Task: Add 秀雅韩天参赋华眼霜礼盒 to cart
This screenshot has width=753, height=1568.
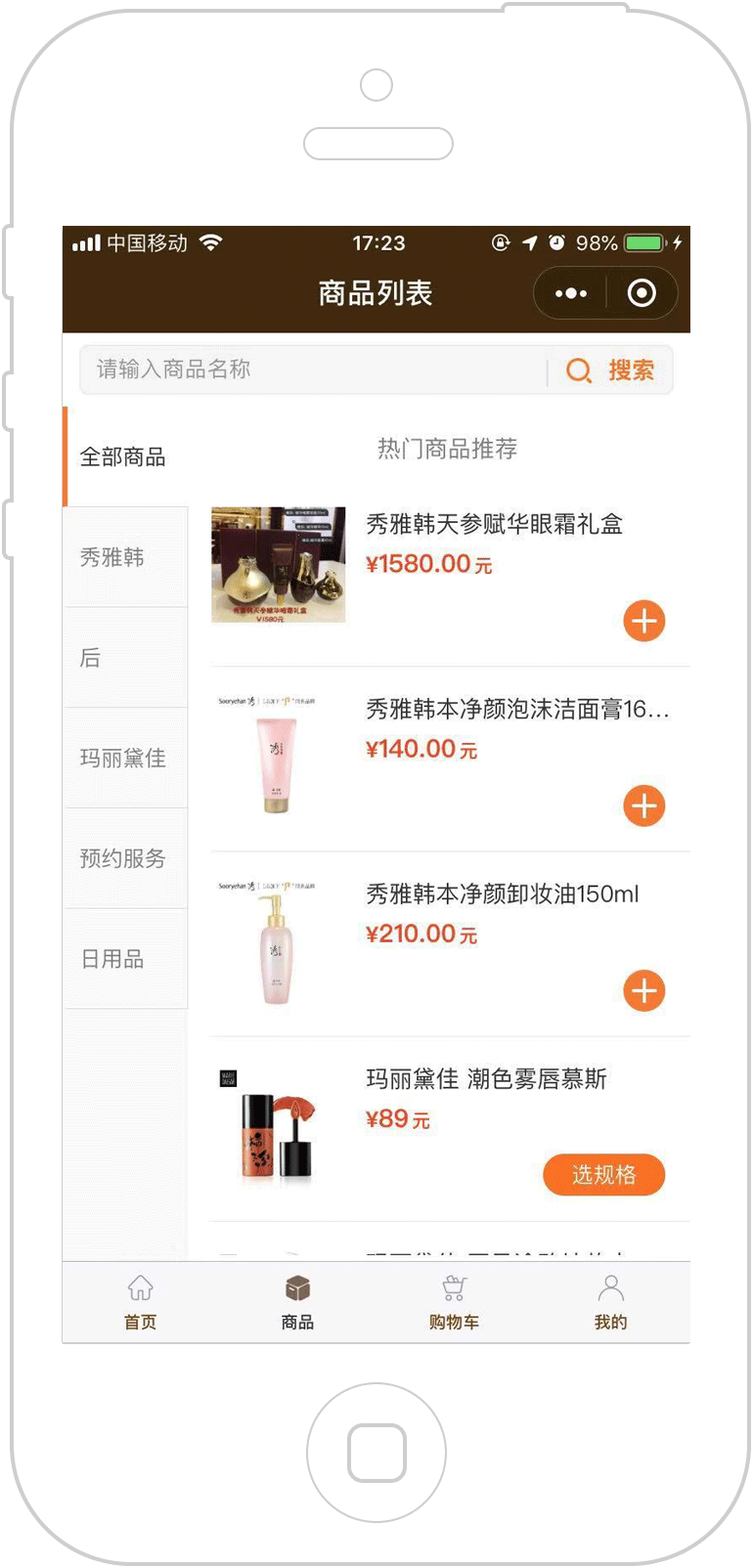Action: click(x=644, y=621)
